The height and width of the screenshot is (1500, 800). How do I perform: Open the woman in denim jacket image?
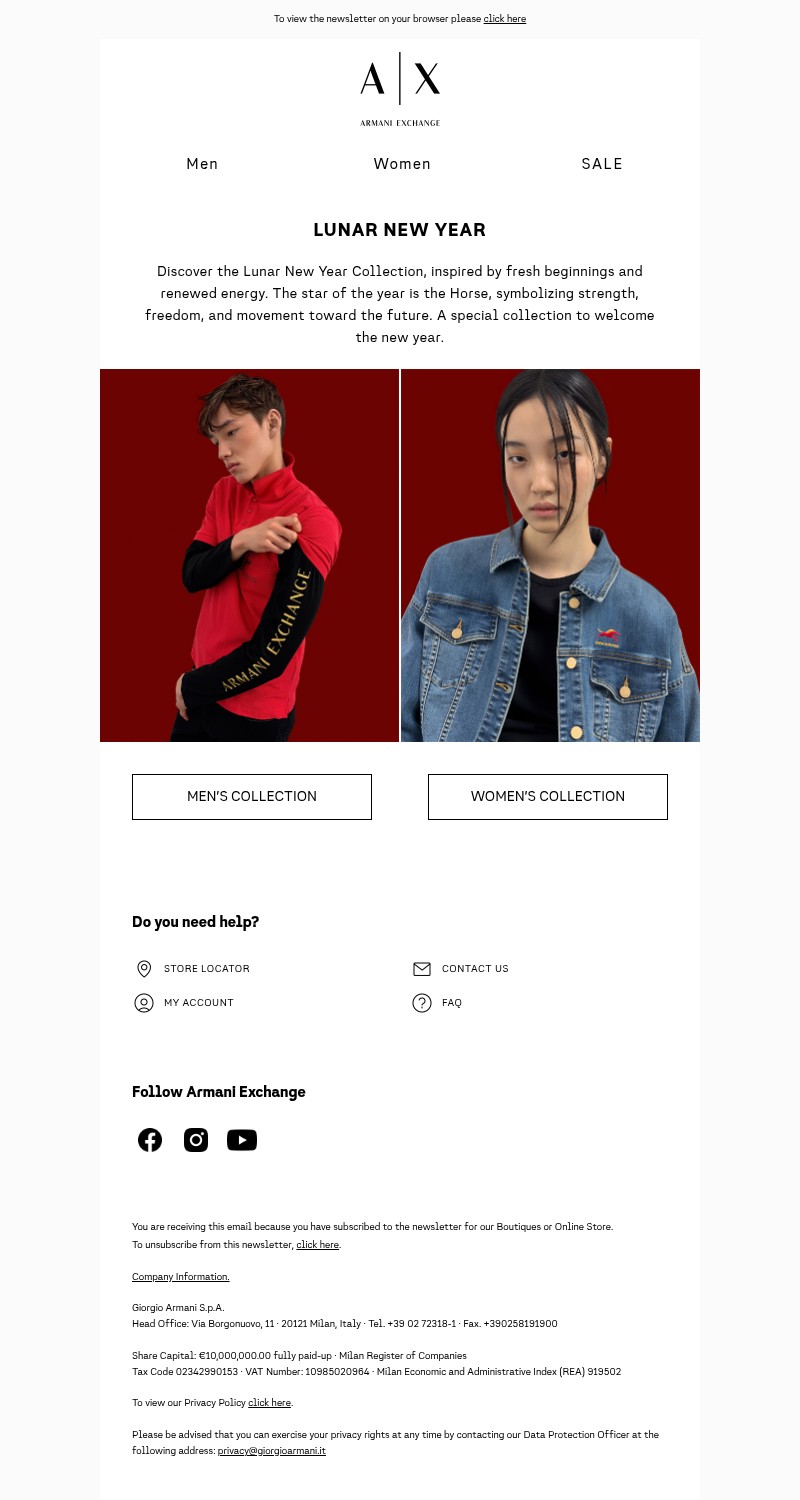pyautogui.click(x=550, y=555)
